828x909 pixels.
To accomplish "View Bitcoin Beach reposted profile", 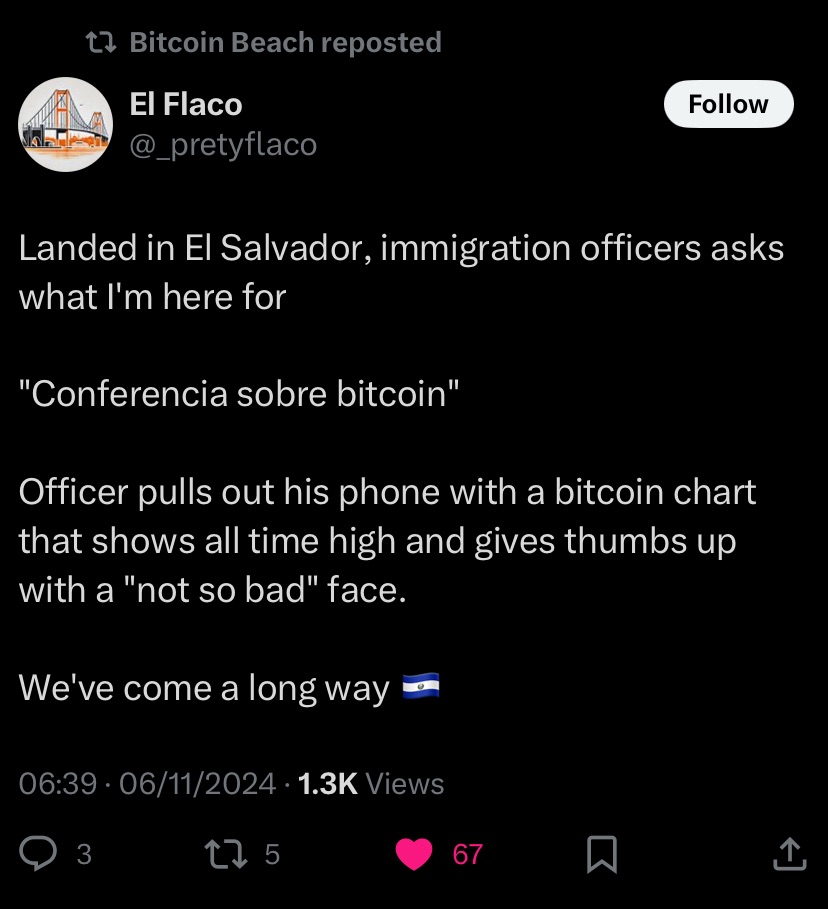I will click(x=284, y=42).
